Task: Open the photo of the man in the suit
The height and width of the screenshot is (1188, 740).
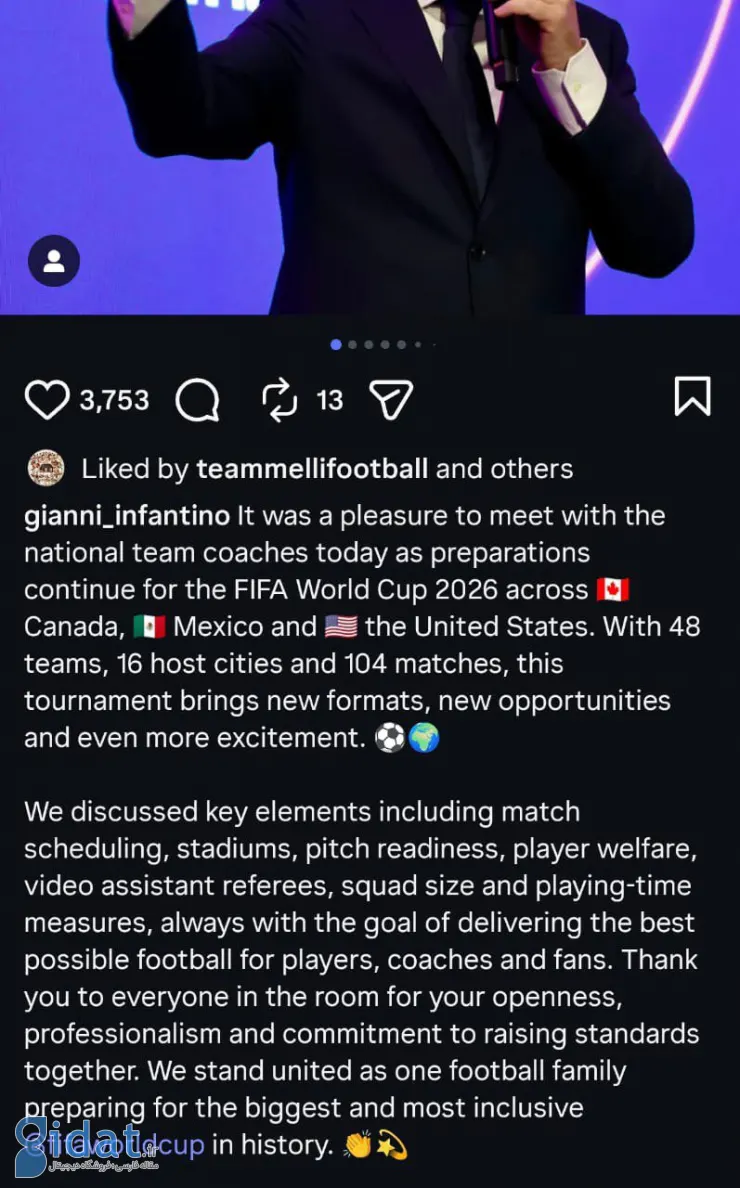Action: coord(400,150)
